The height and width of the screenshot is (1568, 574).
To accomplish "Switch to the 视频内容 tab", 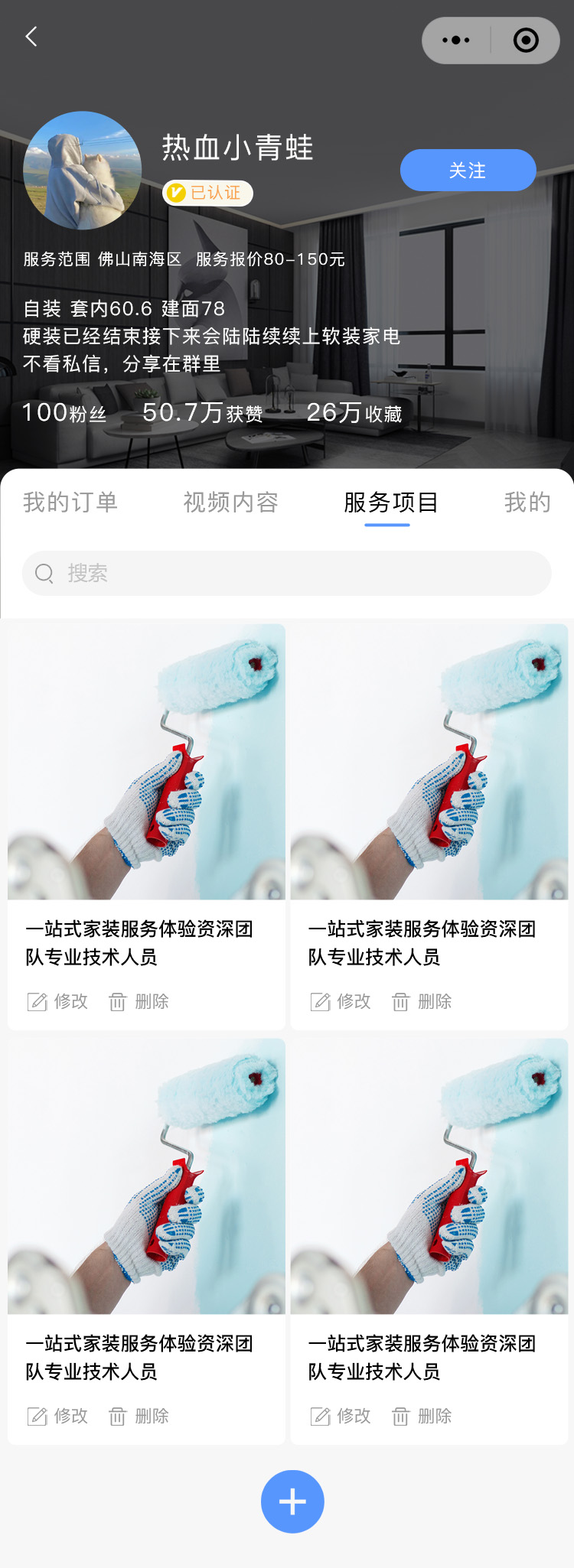I will click(x=230, y=503).
